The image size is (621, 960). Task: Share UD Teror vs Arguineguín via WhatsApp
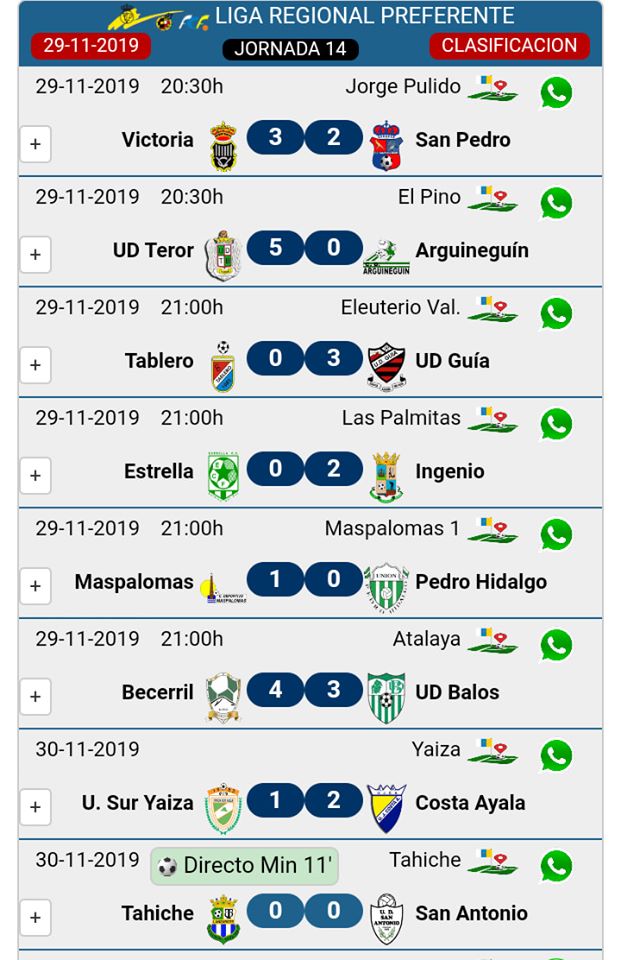(556, 203)
